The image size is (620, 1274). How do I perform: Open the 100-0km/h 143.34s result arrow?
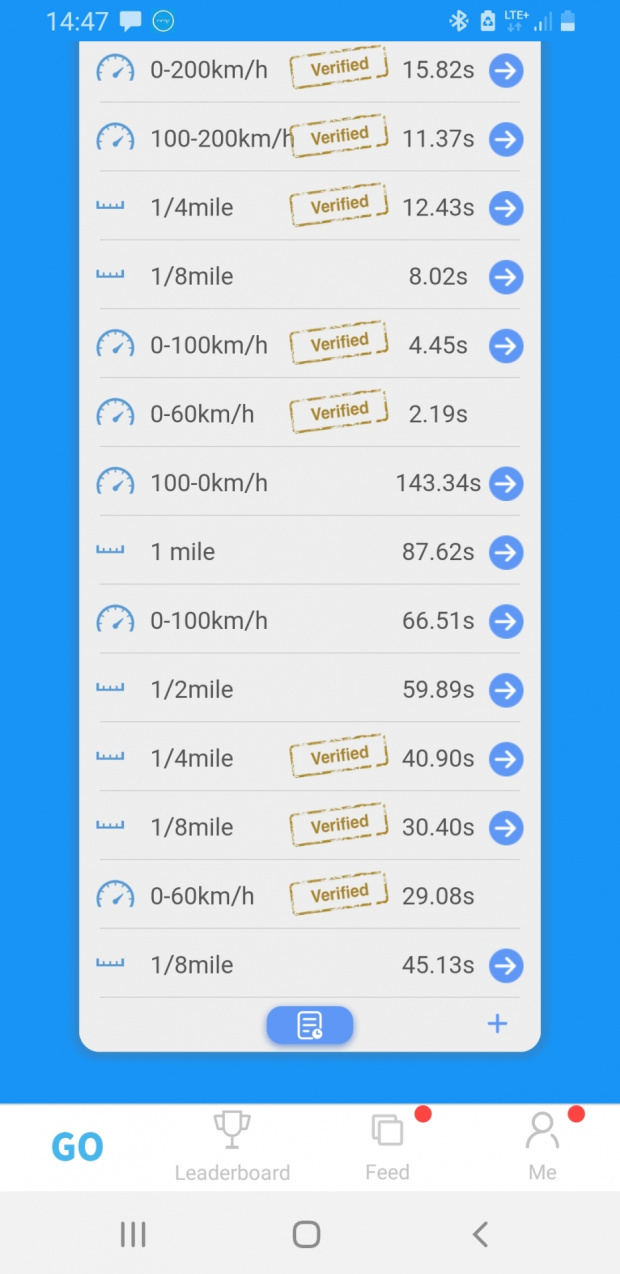point(506,484)
